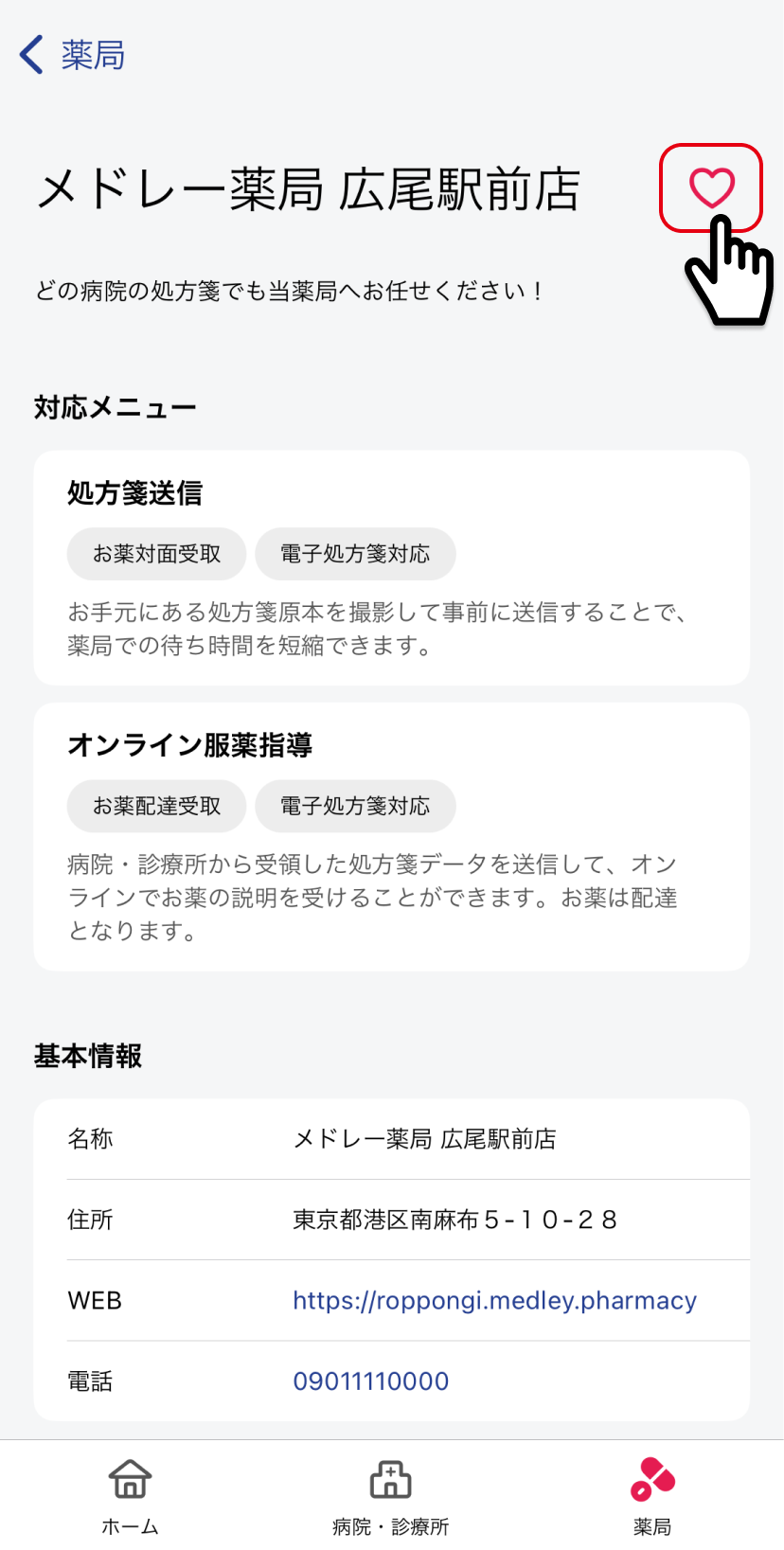The width and height of the screenshot is (784, 1550).
Task: Favorite this pharmacy with the heart icon
Action: [711, 187]
